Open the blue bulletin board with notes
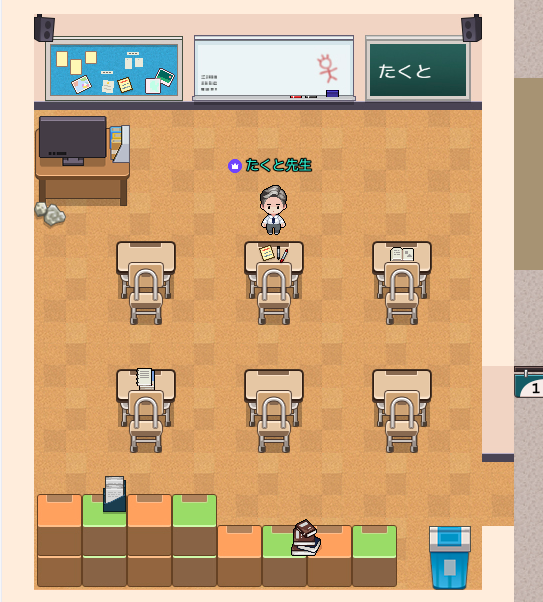This screenshot has width=543, height=602. tap(114, 69)
